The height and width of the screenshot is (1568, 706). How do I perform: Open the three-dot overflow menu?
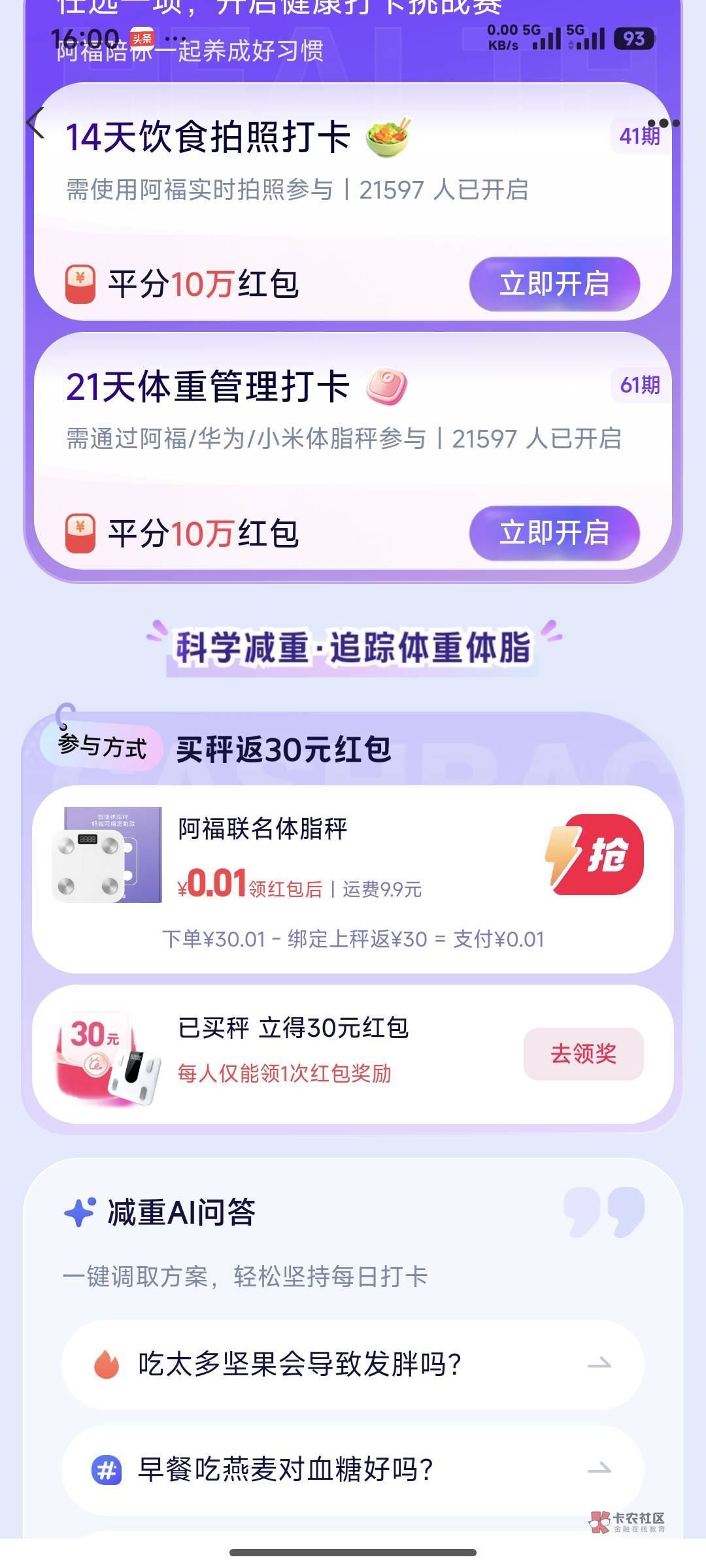(664, 123)
